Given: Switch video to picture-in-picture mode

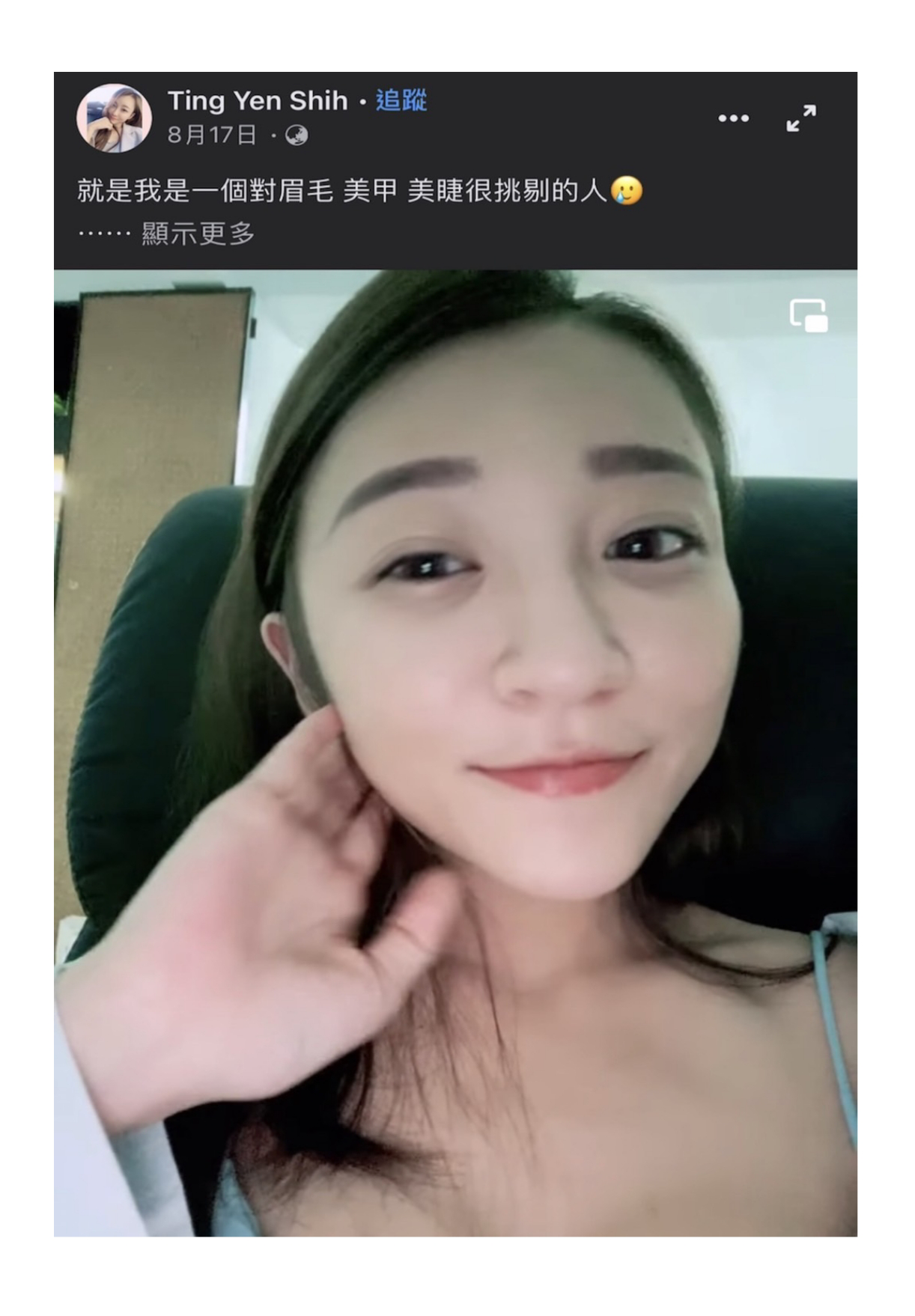Looking at the screenshot, I should coord(808,315).
